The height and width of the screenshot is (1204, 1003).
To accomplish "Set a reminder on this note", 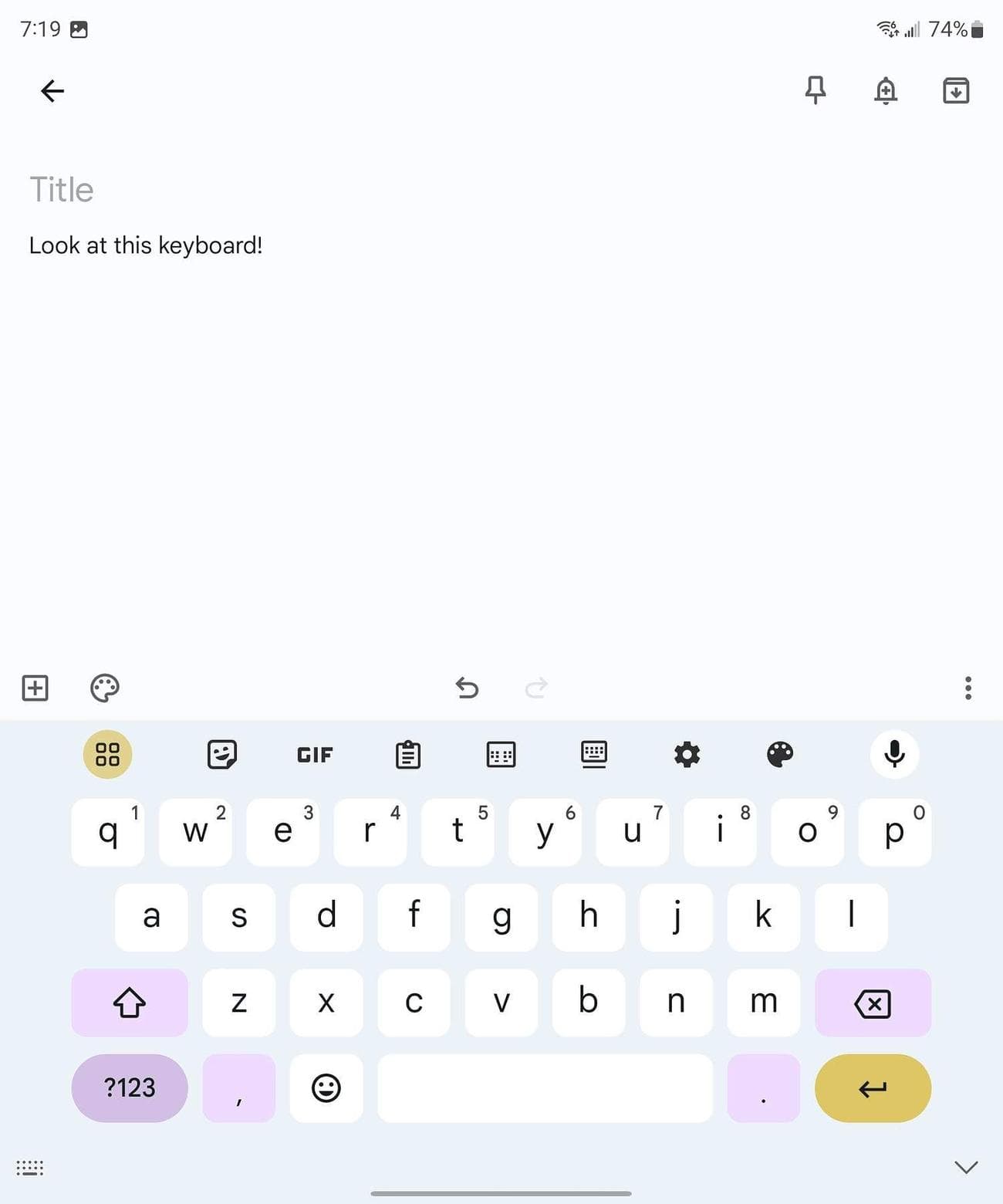I will point(886,91).
